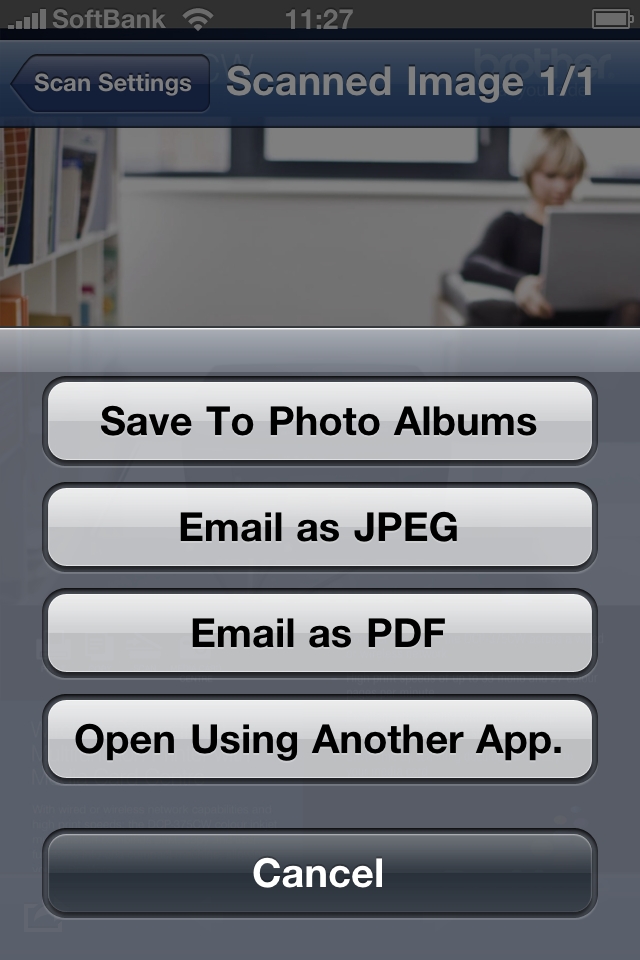Image resolution: width=640 pixels, height=960 pixels.
Task: Select Email as PDF
Action: [x=319, y=633]
